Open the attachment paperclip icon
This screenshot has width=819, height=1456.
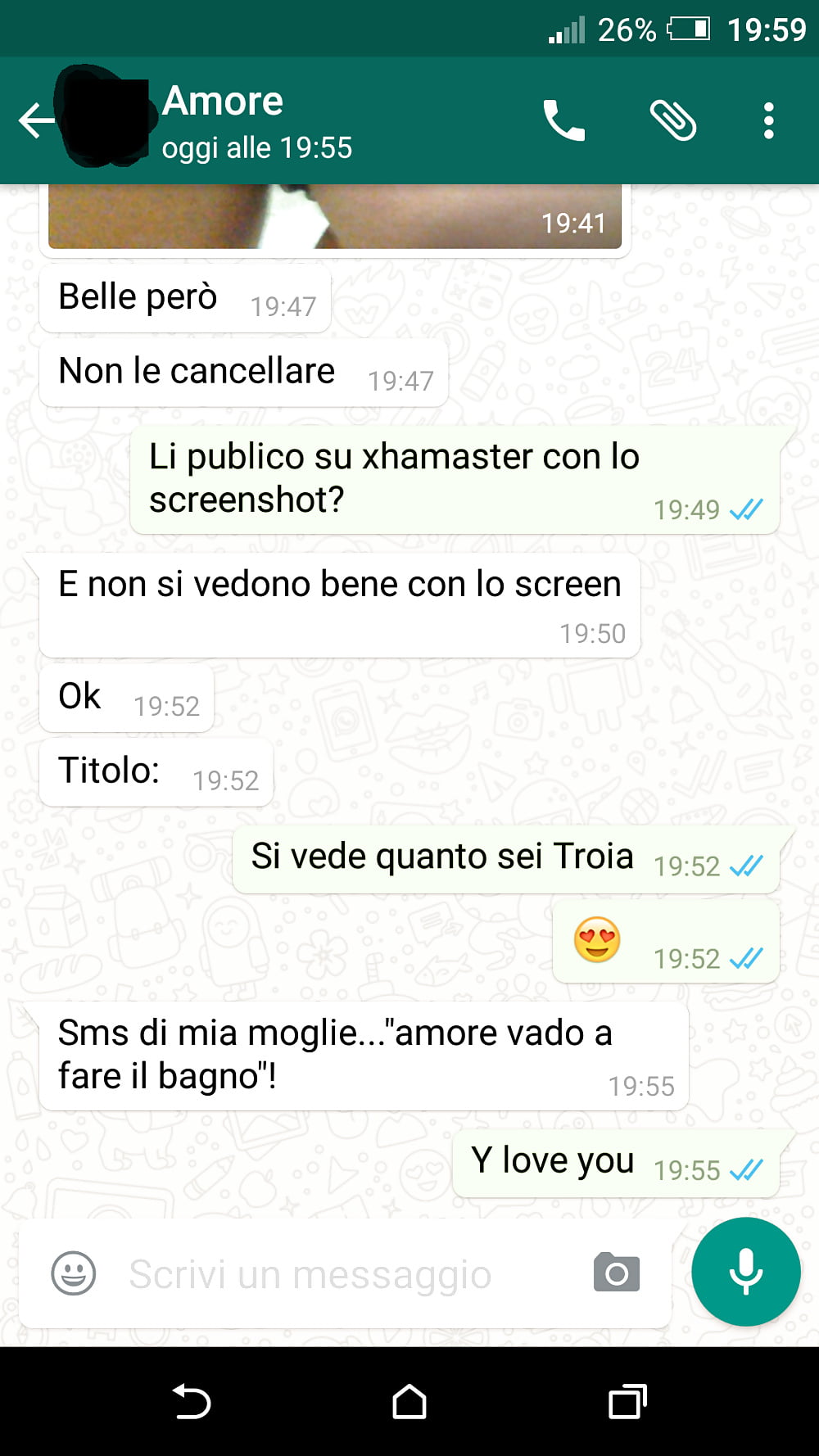pyautogui.click(x=675, y=121)
